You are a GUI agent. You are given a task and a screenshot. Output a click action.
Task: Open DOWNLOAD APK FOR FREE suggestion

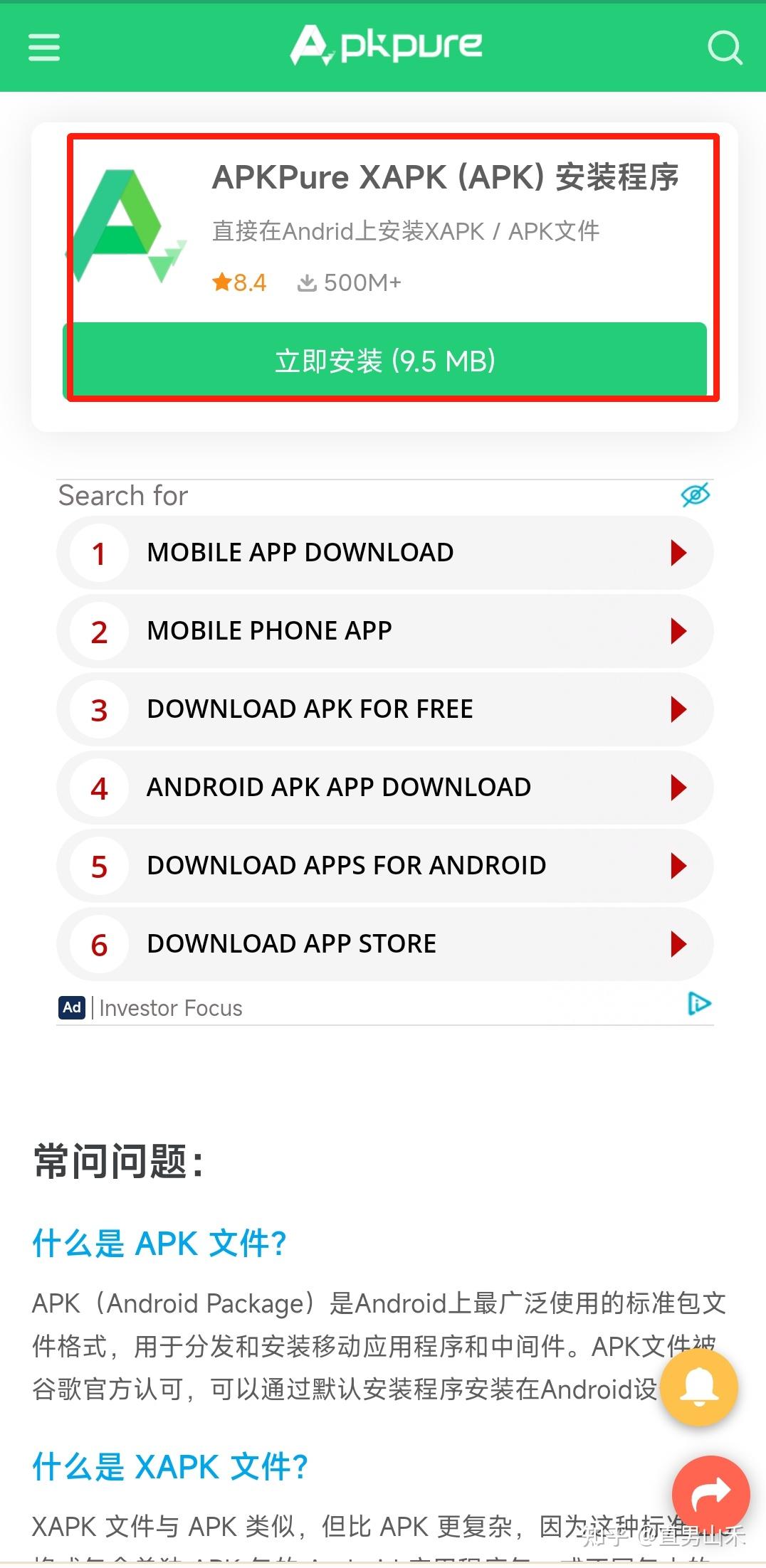(384, 709)
